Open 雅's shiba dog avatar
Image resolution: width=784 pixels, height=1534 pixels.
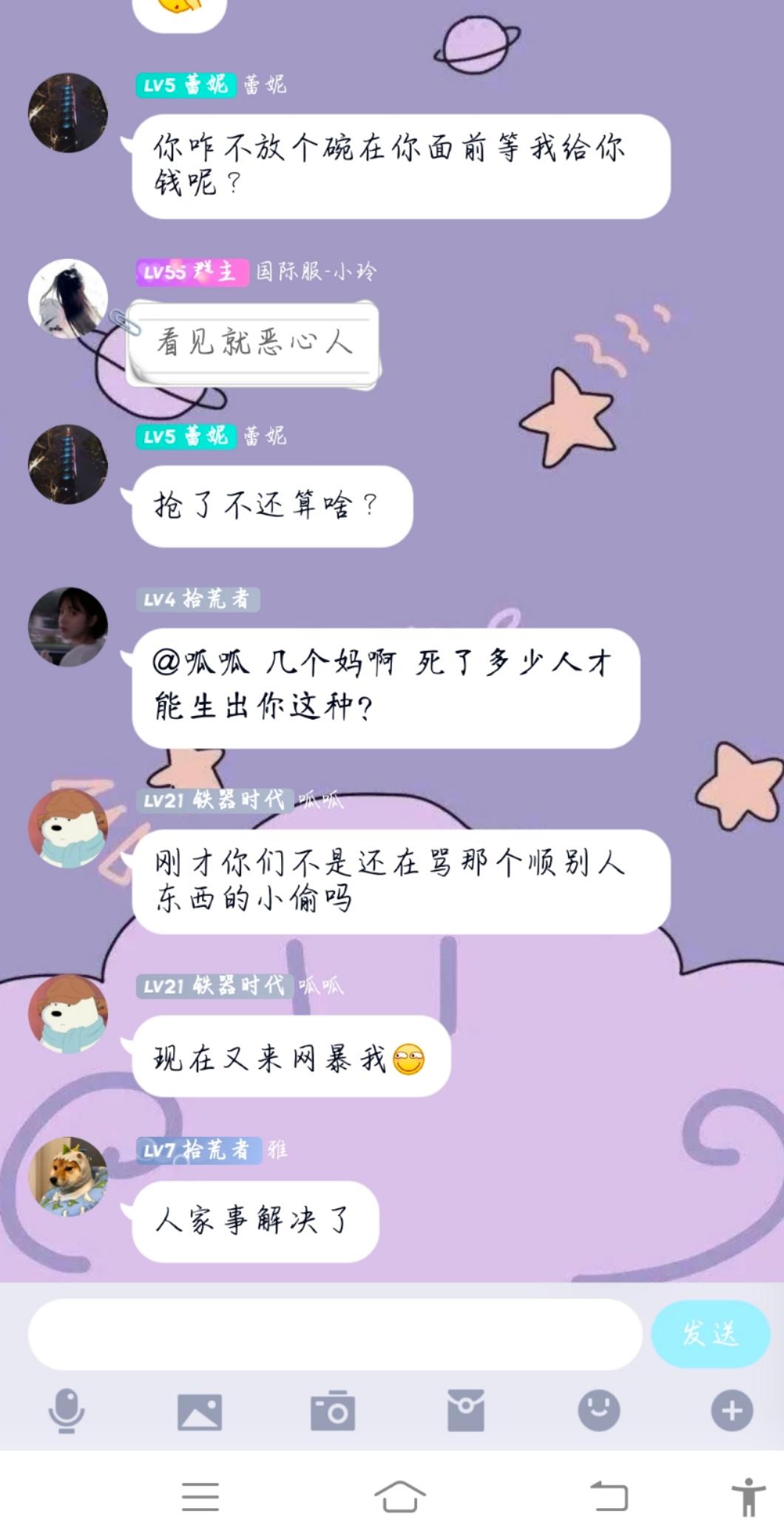tap(68, 1177)
